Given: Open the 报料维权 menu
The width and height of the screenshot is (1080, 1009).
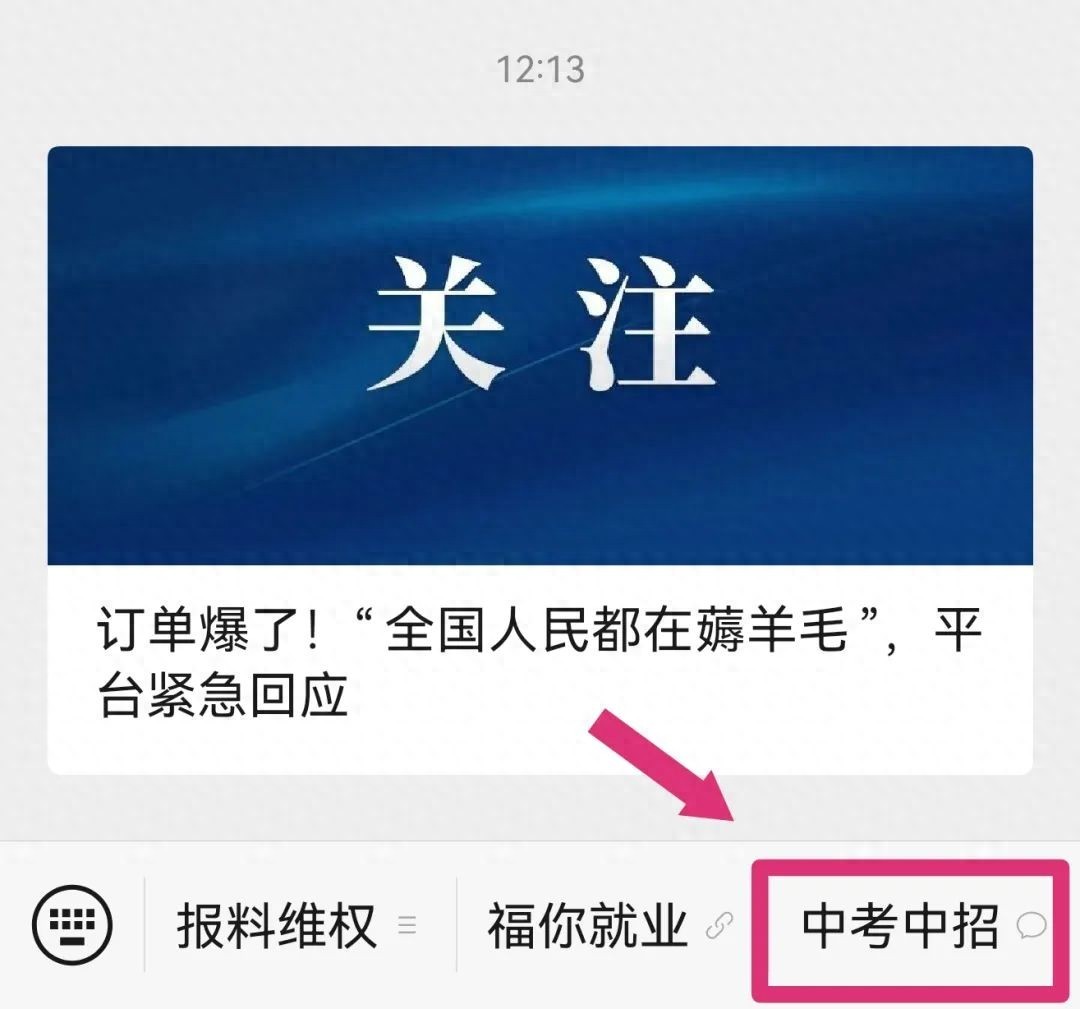Looking at the screenshot, I should tap(297, 926).
